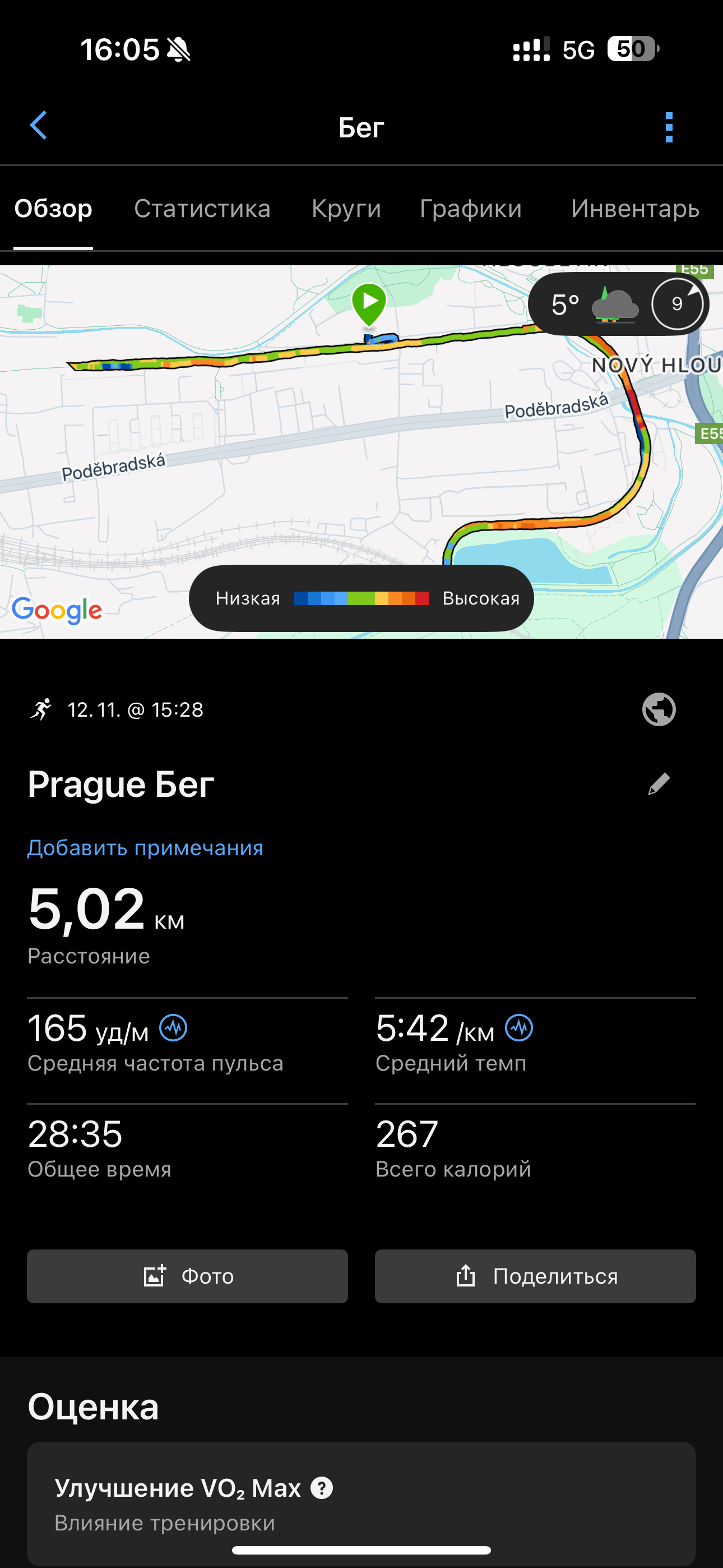Add a photo with the Фото button
The height and width of the screenshot is (1568, 723).
click(187, 1276)
